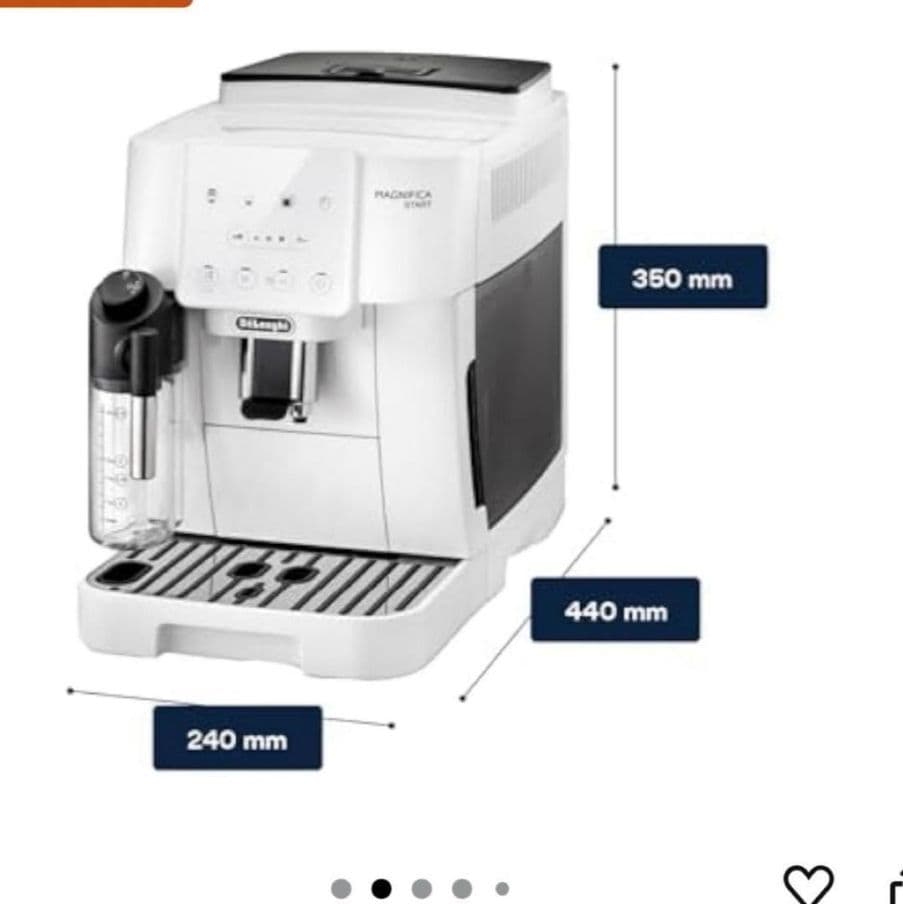The height and width of the screenshot is (904, 903).
Task: Open the product image in full view
Action: coord(350,400)
